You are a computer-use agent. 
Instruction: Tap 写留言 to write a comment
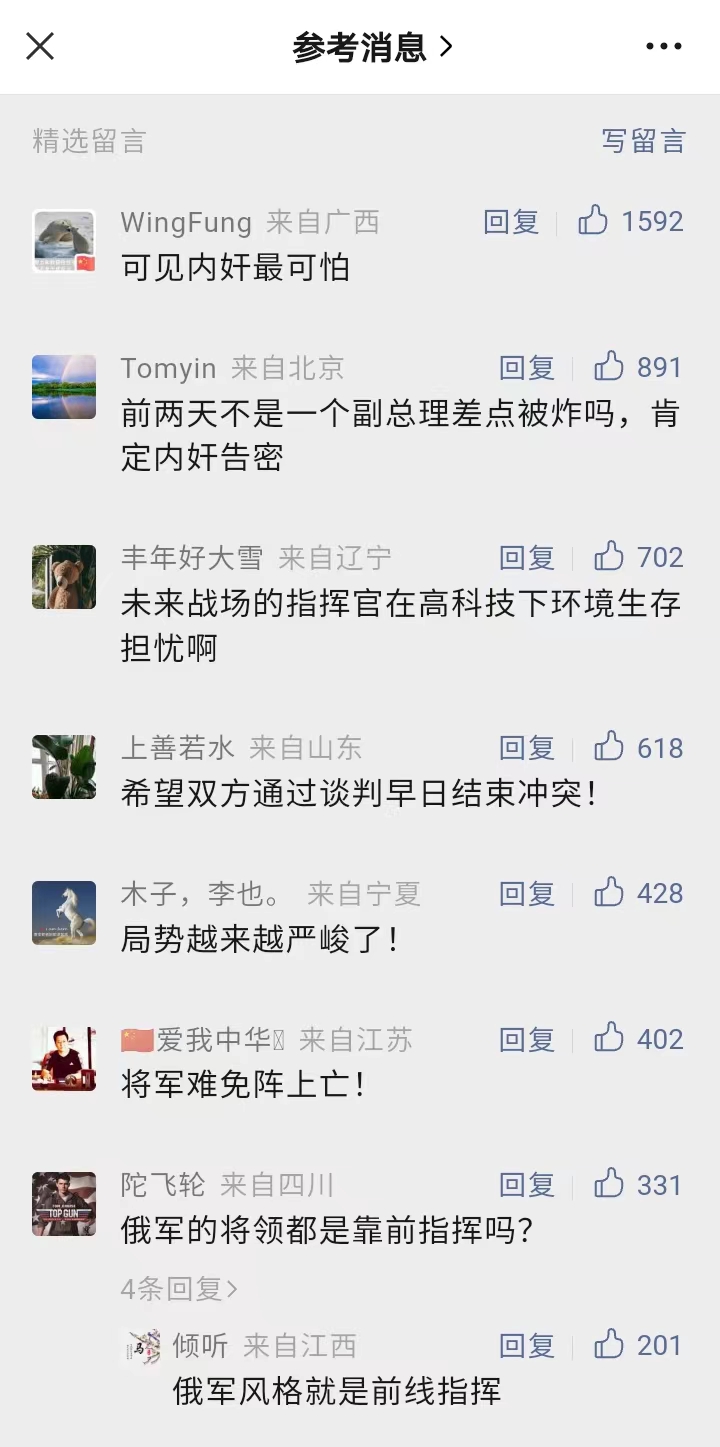pos(644,141)
